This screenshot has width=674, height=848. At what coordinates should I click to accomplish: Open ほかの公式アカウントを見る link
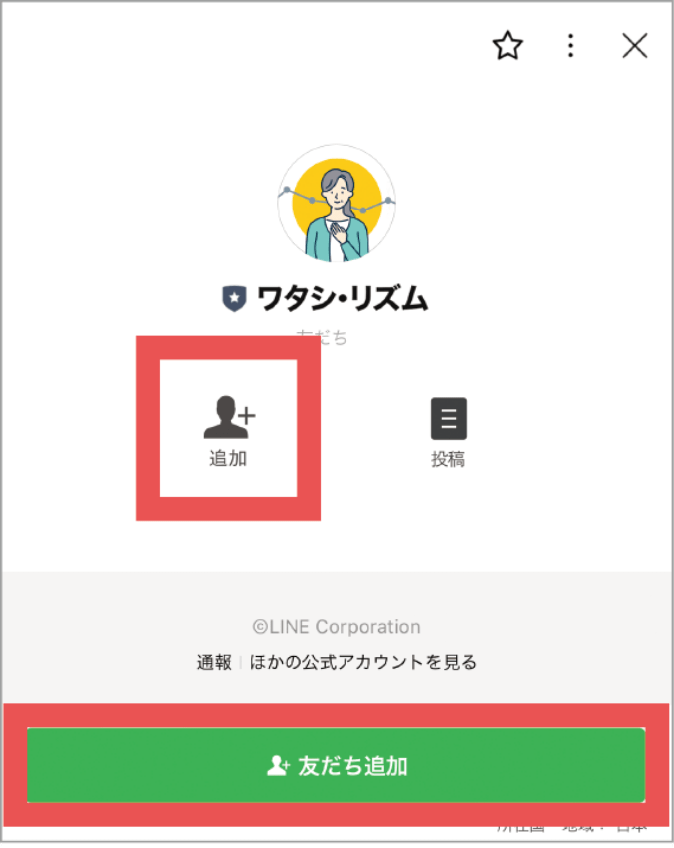click(x=363, y=662)
